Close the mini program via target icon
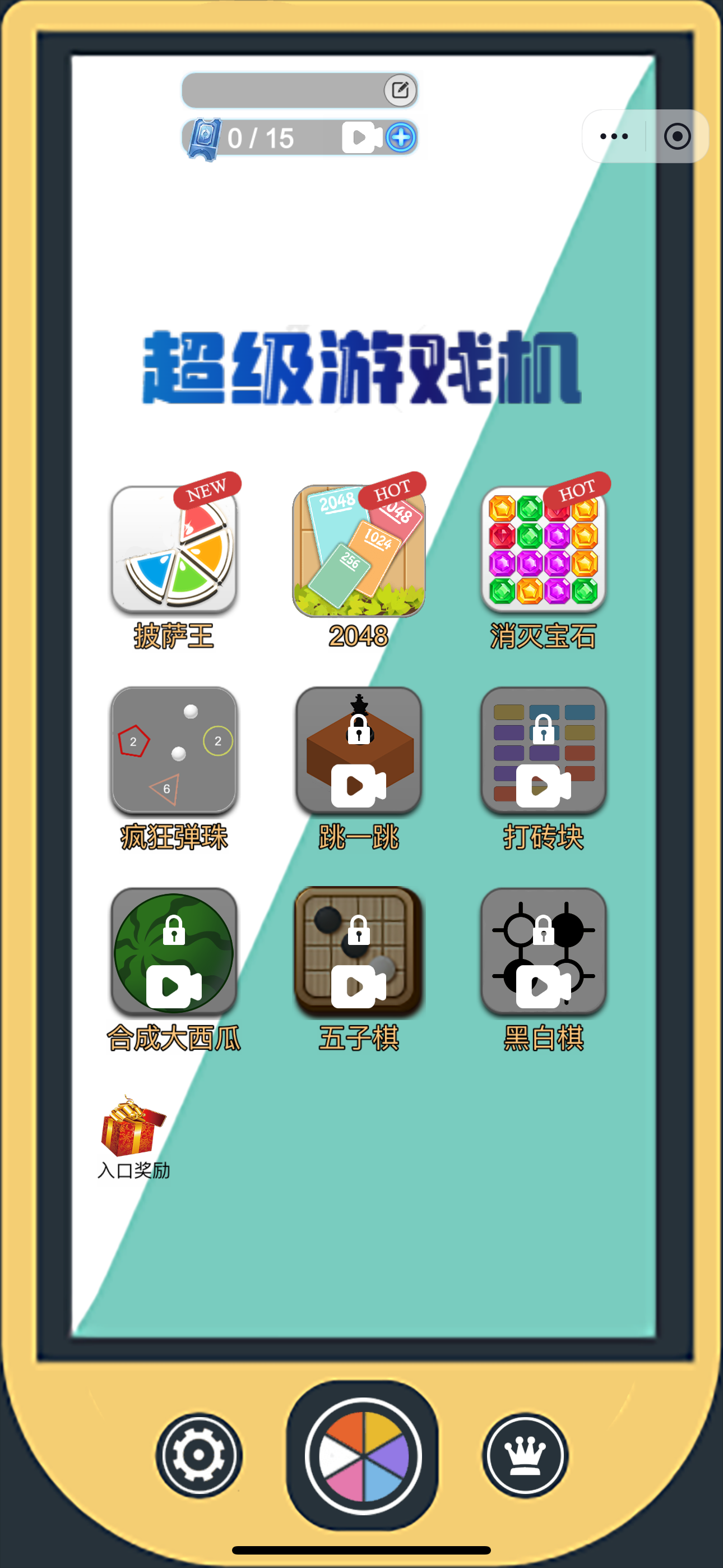 coord(676,136)
